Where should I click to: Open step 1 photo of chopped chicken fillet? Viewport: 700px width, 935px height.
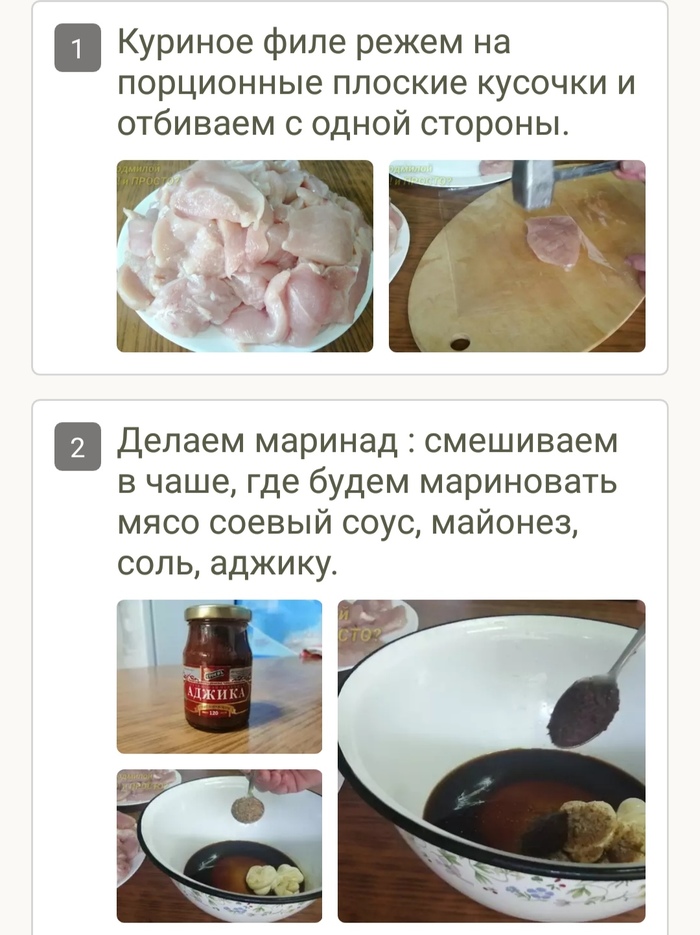245,256
